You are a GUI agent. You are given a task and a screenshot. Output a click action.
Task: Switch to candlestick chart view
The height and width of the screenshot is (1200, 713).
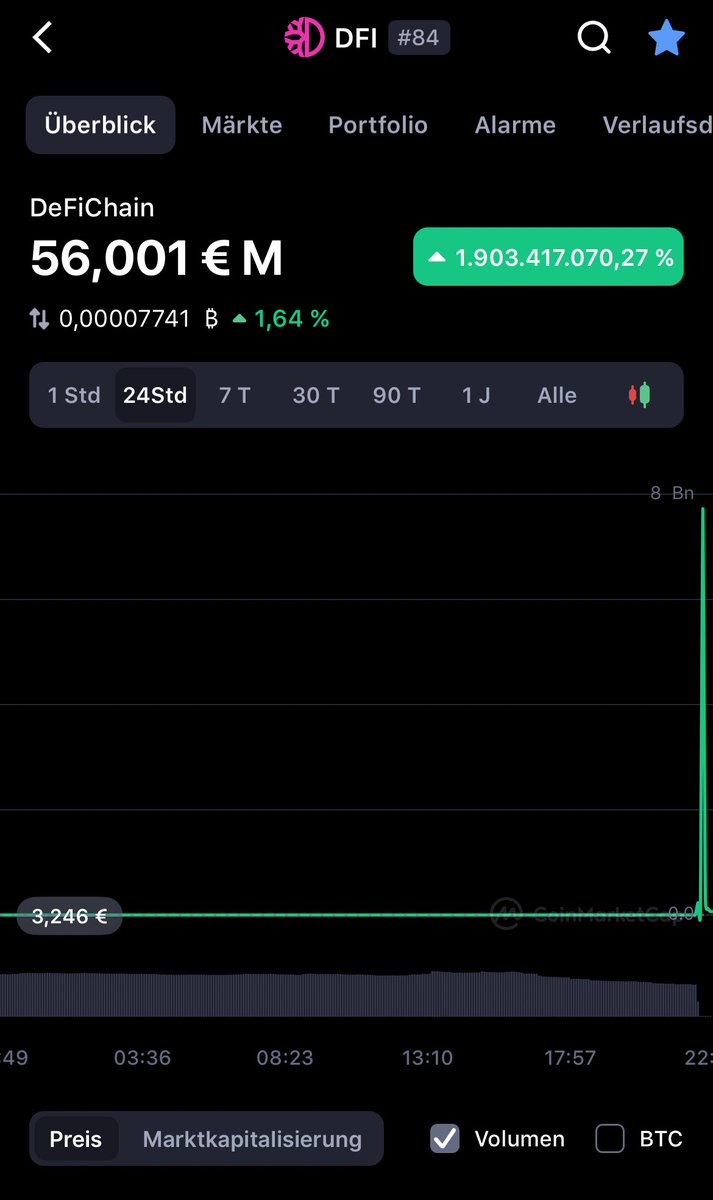point(639,395)
